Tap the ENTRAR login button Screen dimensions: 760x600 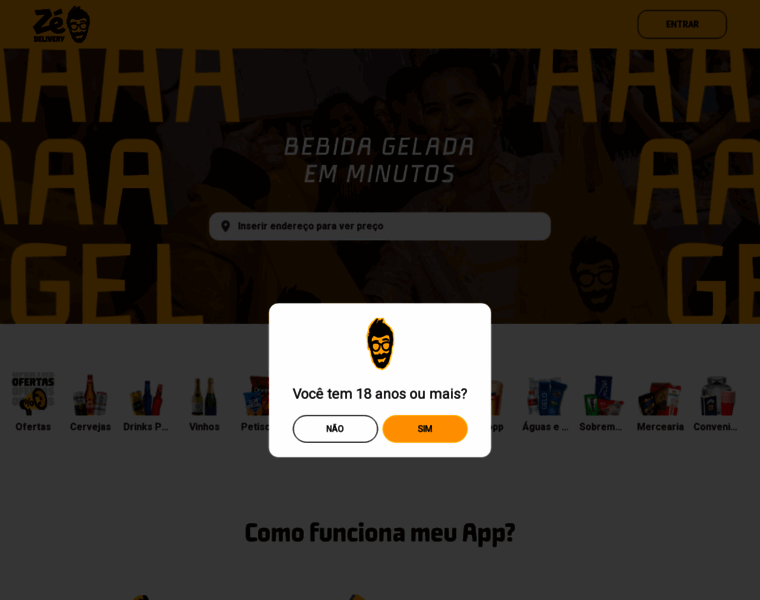682,24
